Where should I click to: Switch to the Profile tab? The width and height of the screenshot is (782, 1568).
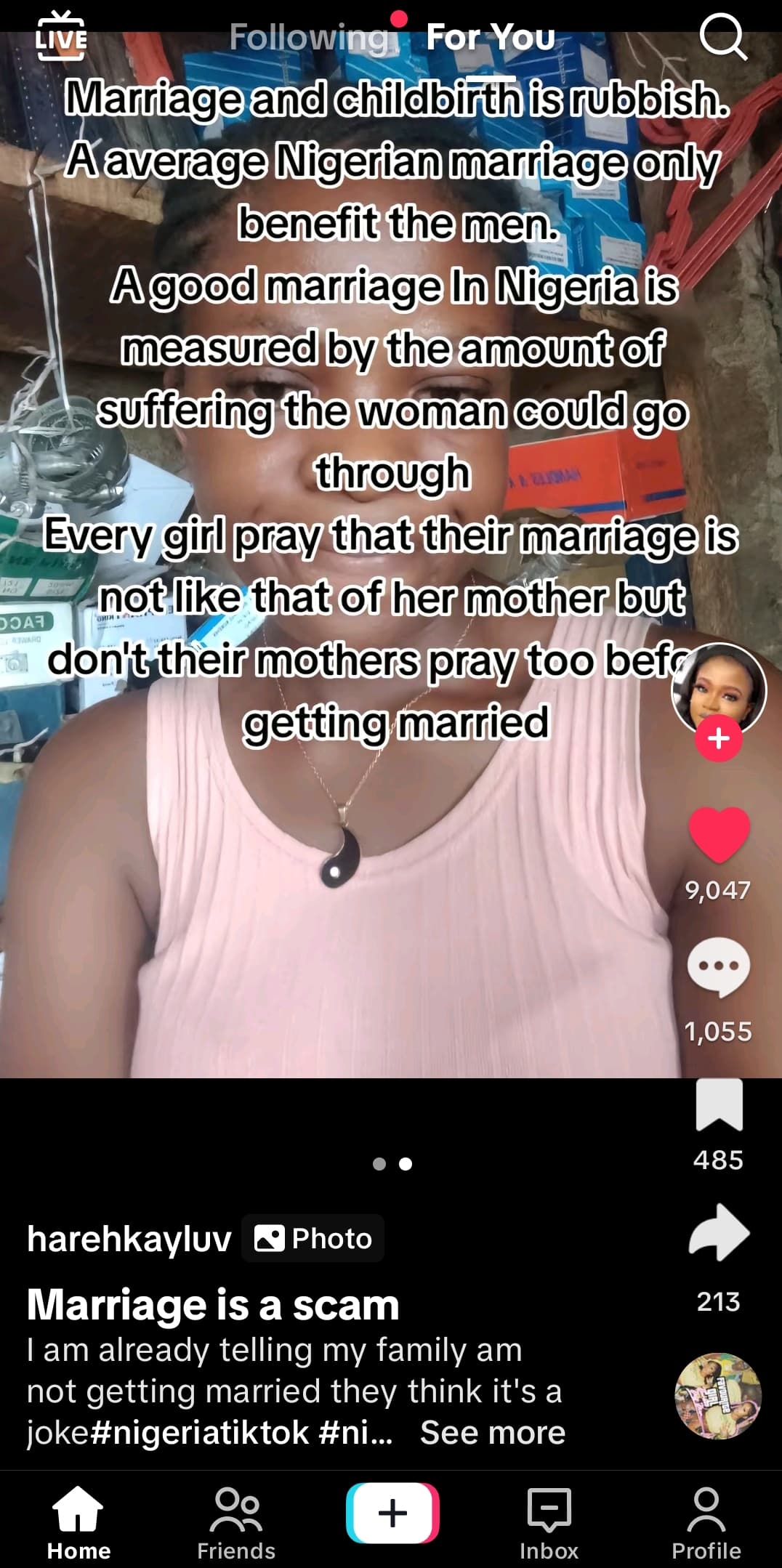click(706, 1521)
